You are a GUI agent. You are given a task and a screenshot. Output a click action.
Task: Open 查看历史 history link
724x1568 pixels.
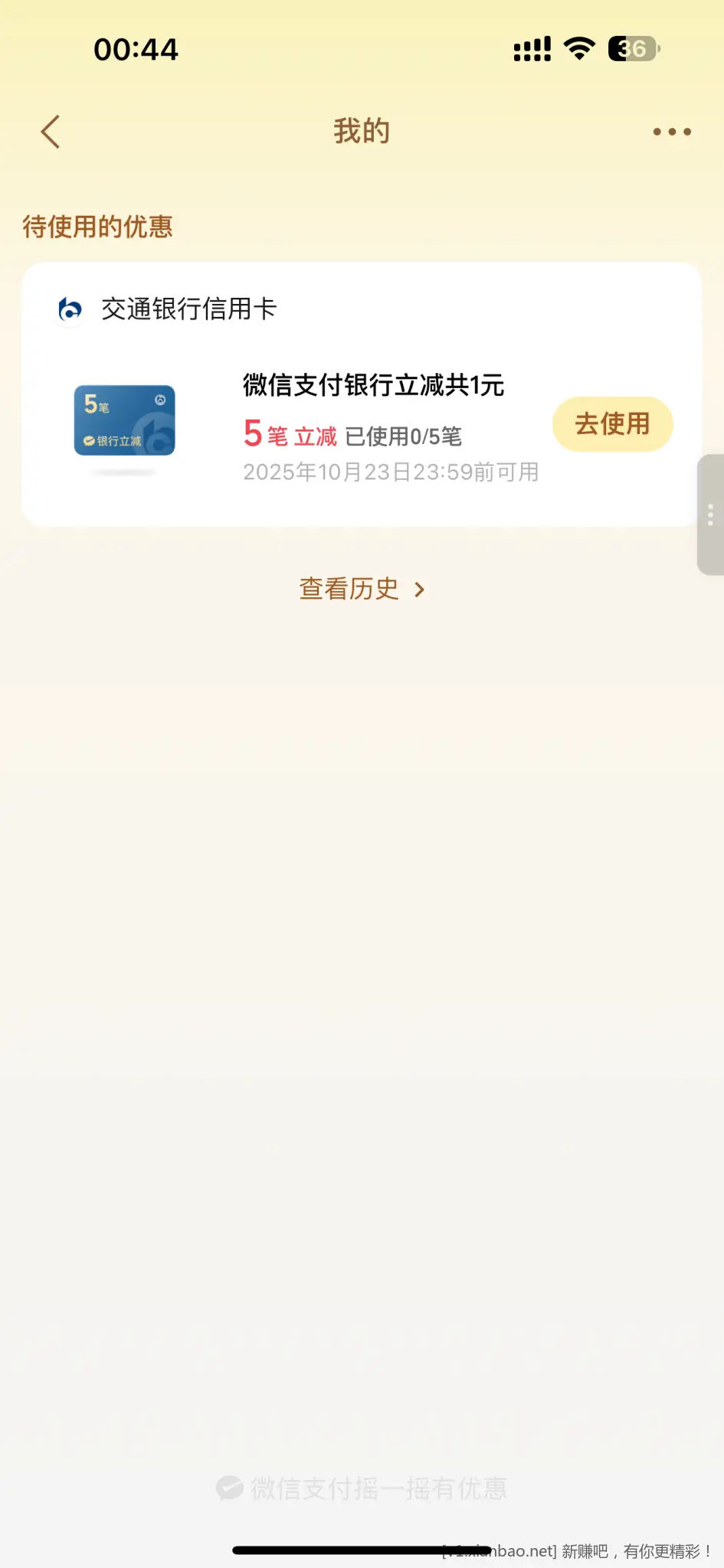point(362,589)
